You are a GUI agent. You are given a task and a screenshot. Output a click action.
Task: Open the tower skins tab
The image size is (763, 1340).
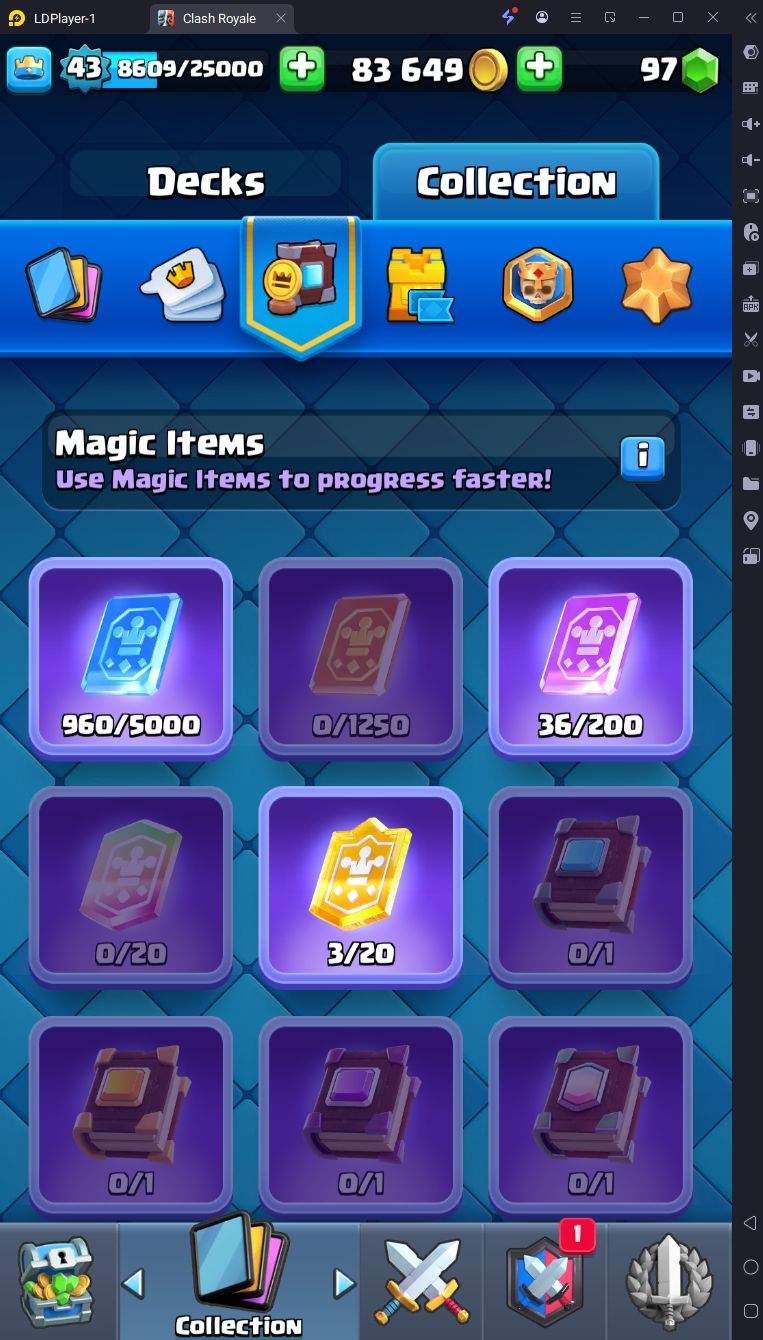[x=418, y=286]
